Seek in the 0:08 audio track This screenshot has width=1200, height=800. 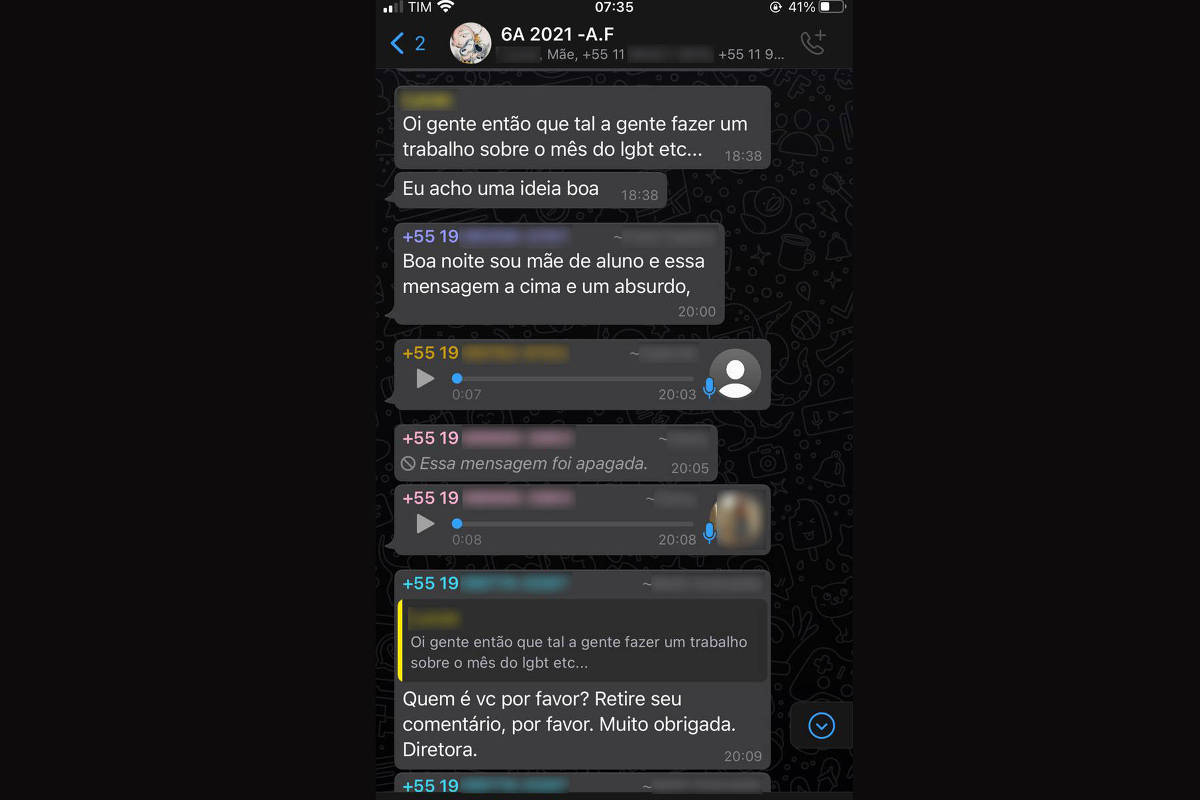574,523
